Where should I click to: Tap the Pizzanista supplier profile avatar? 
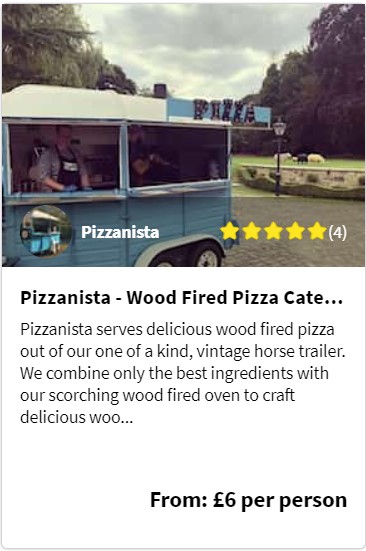[46, 231]
